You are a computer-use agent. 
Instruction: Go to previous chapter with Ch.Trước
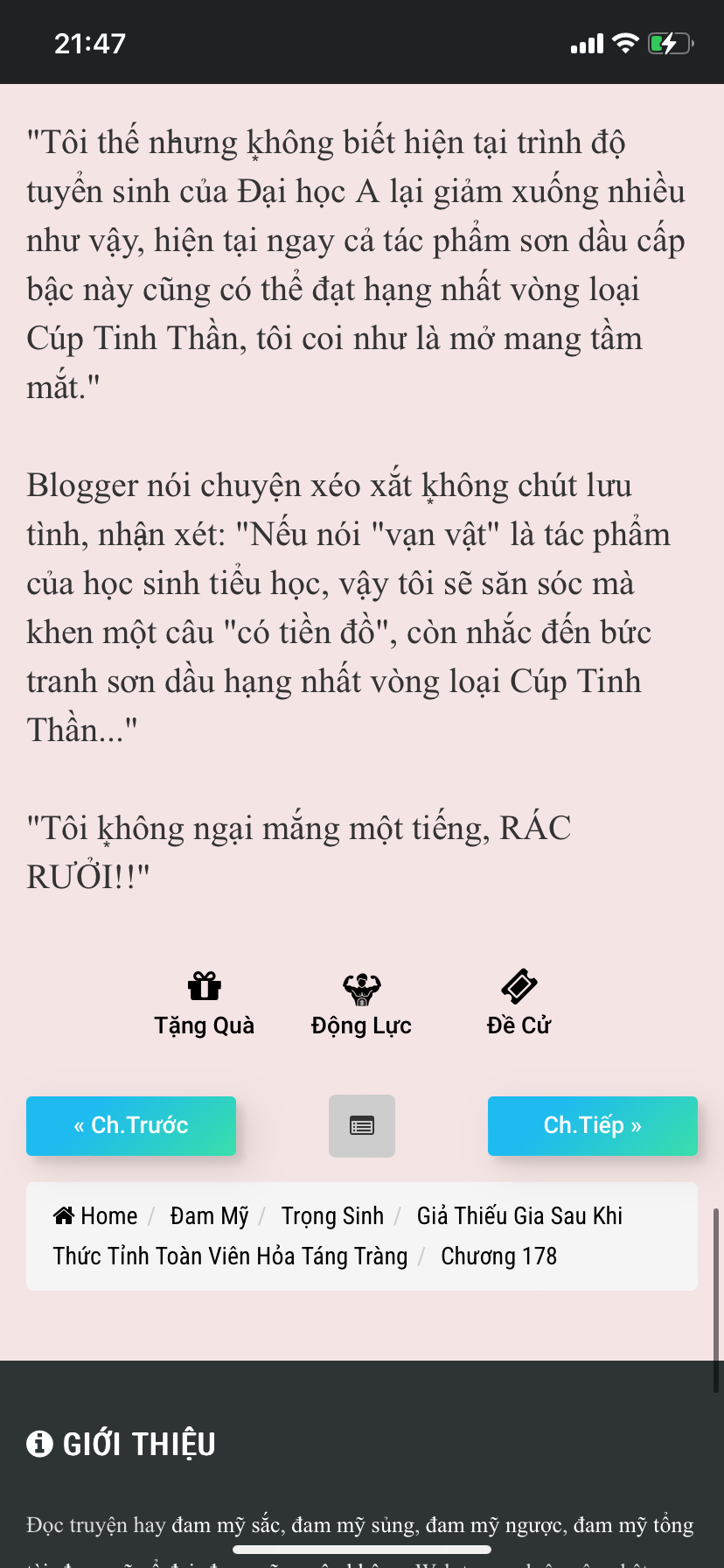[x=131, y=1126]
